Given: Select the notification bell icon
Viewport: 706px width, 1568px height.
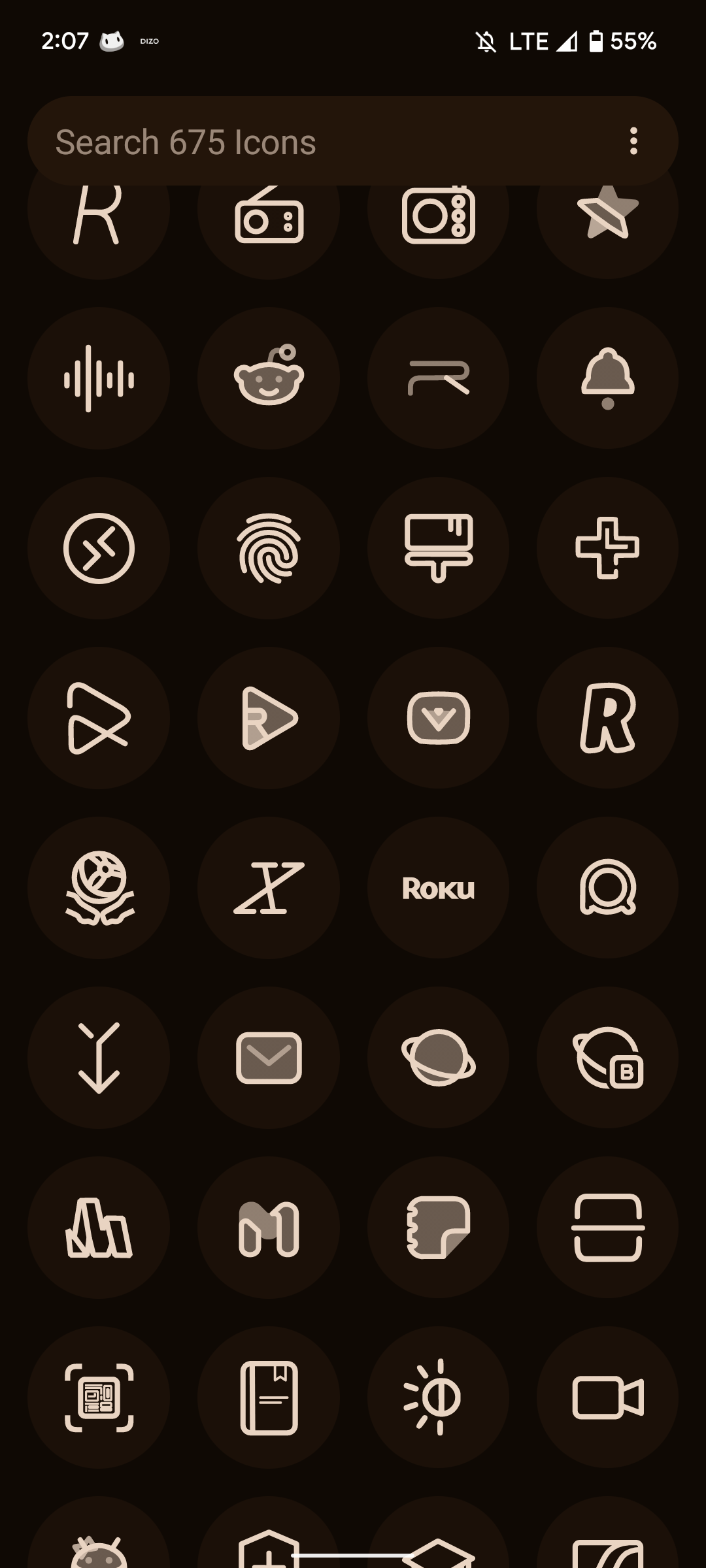Looking at the screenshot, I should (607, 378).
